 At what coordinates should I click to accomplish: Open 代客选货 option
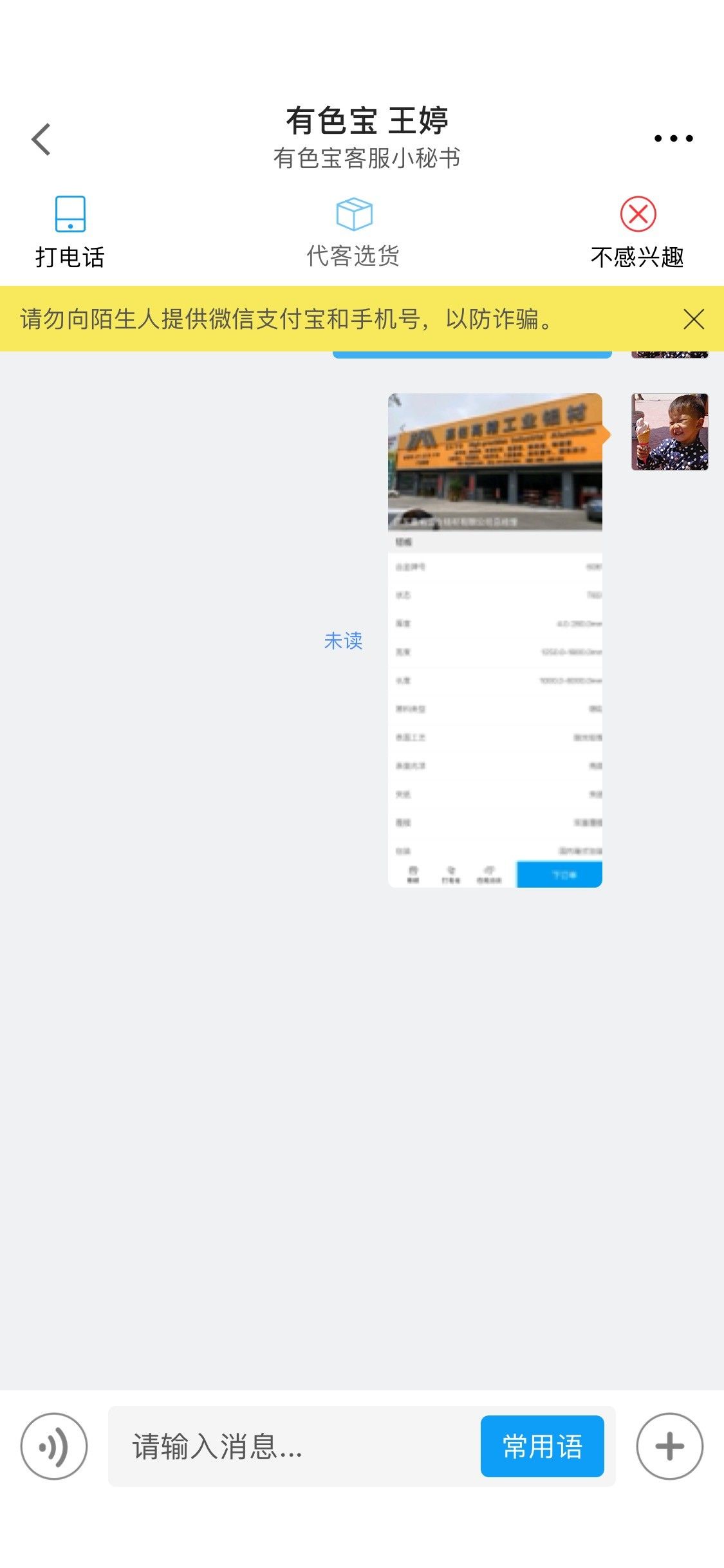point(353,232)
